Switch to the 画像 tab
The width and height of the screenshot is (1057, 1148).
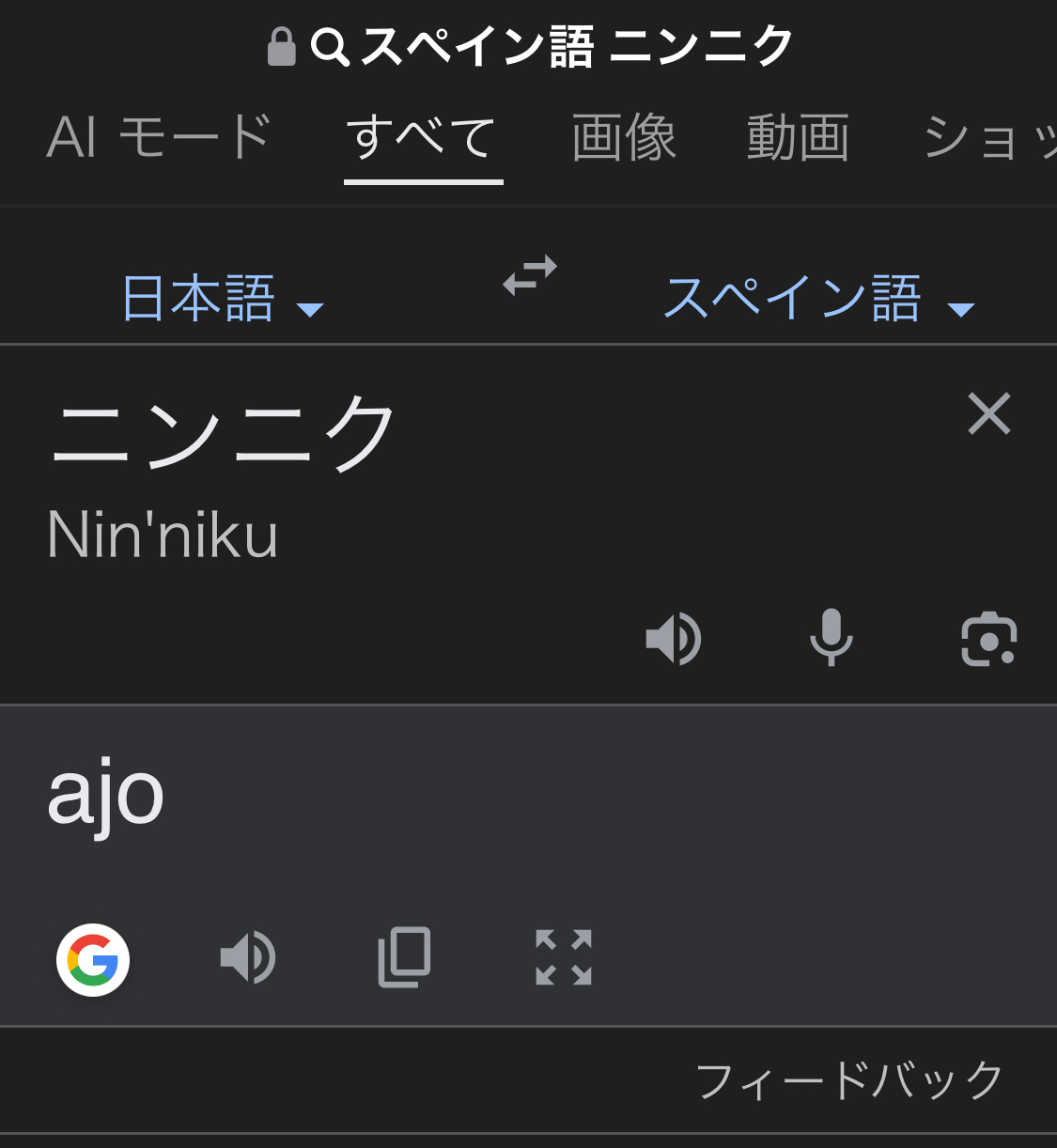click(x=624, y=137)
